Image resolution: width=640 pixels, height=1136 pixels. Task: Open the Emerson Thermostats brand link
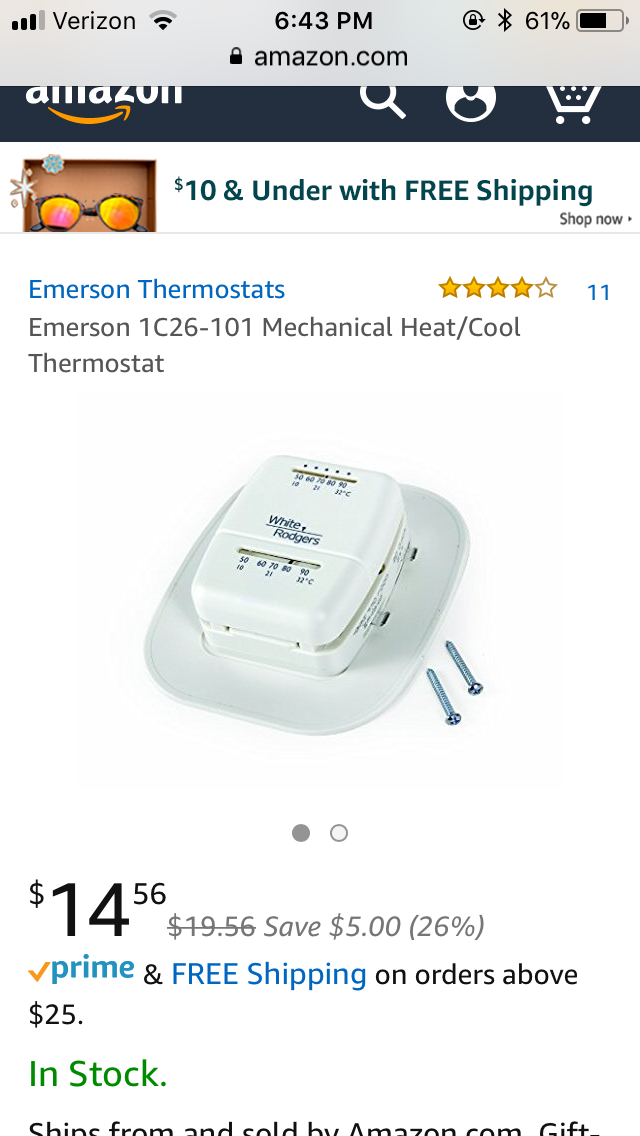point(157,289)
